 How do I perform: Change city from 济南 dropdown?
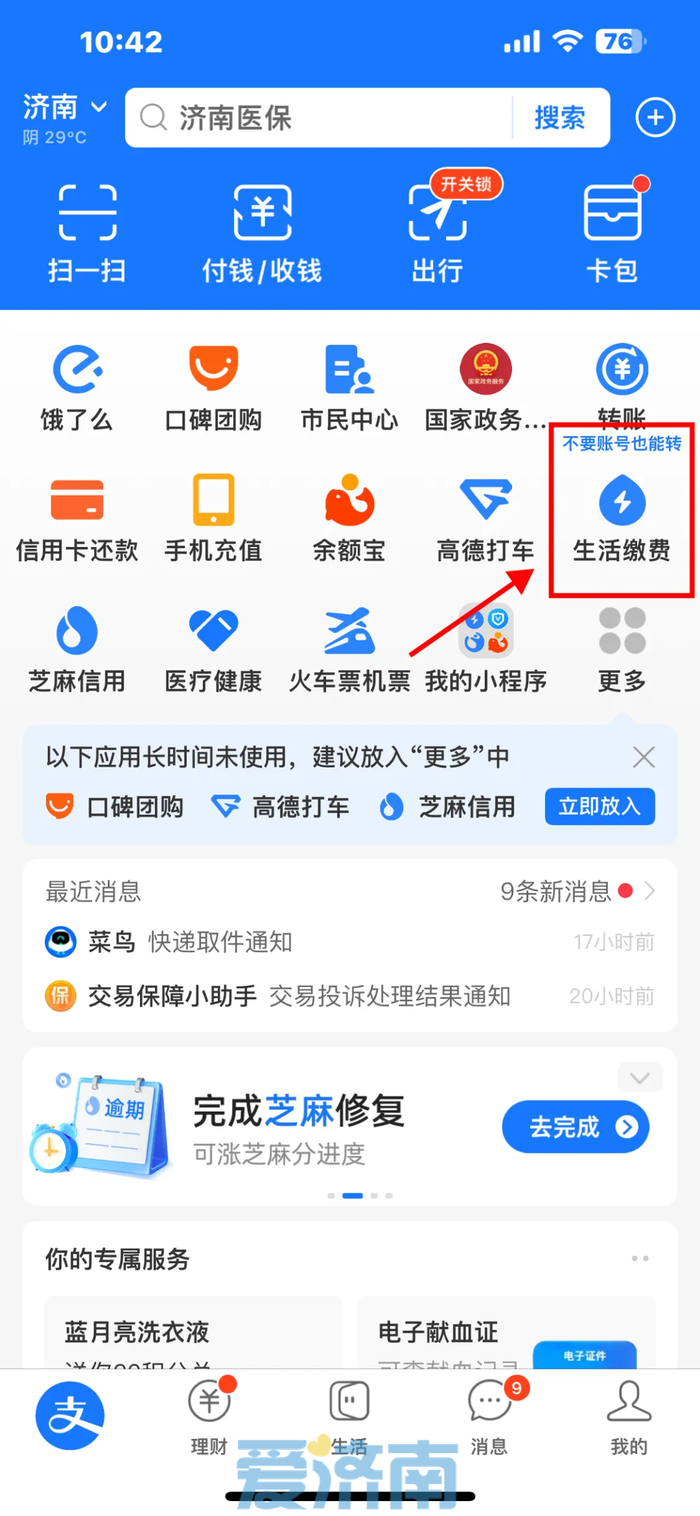pyautogui.click(x=64, y=107)
